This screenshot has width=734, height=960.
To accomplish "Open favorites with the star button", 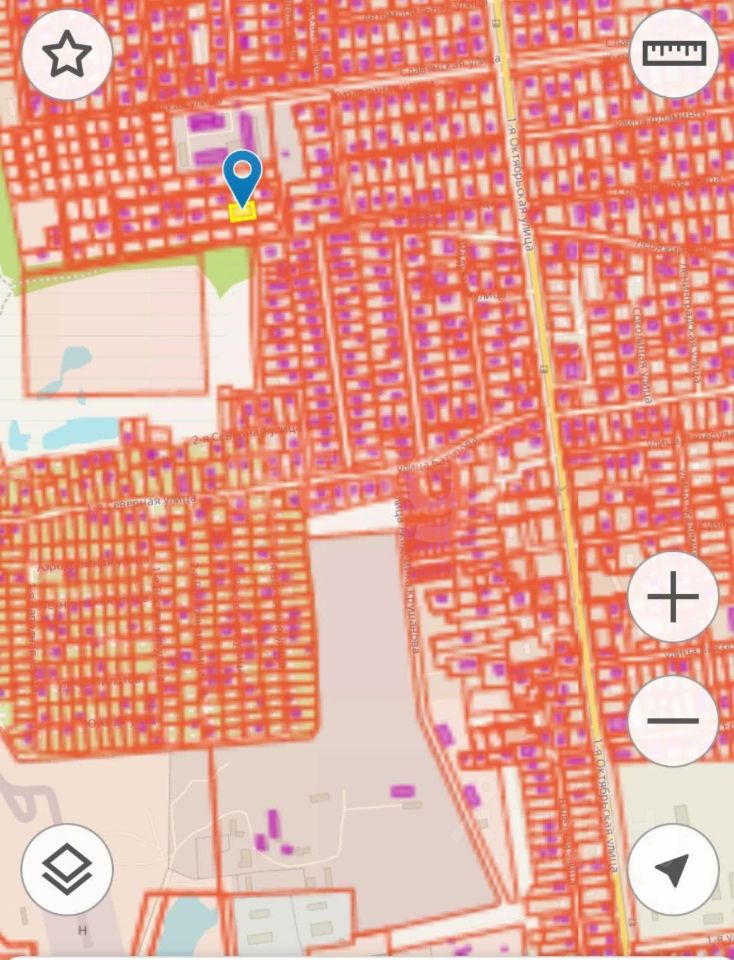I will tap(66, 54).
